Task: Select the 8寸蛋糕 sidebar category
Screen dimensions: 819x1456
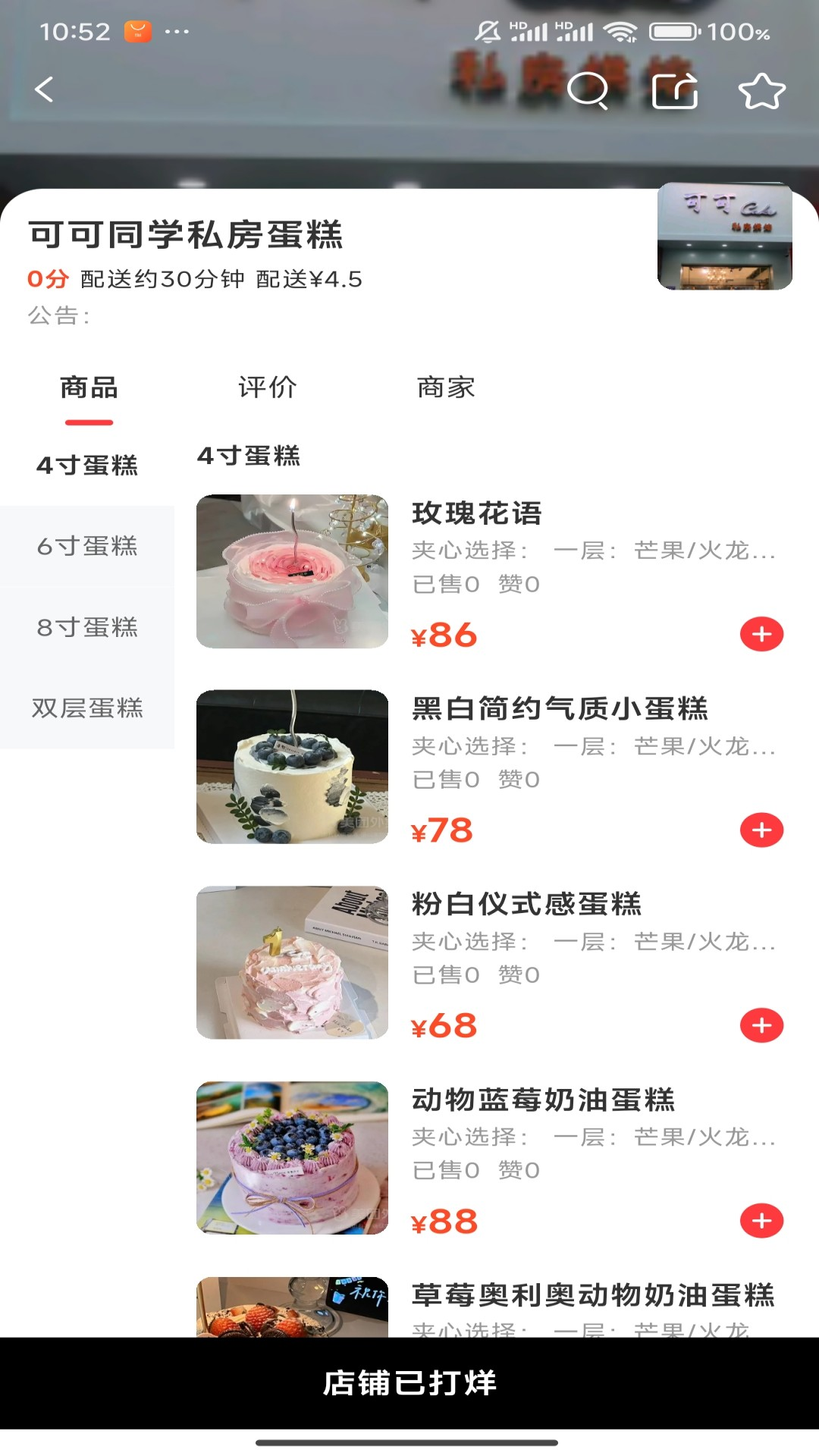Action: pyautogui.click(x=86, y=628)
